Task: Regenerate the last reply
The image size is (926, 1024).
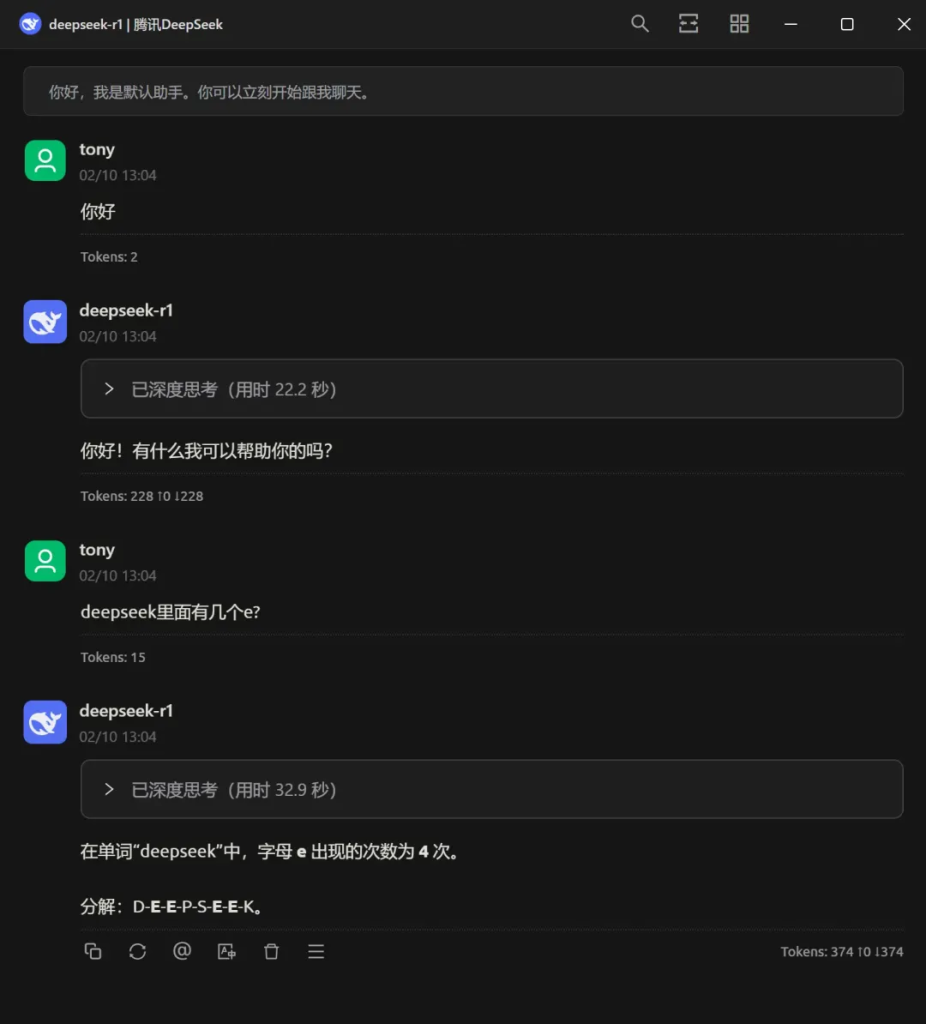Action: [x=137, y=952]
